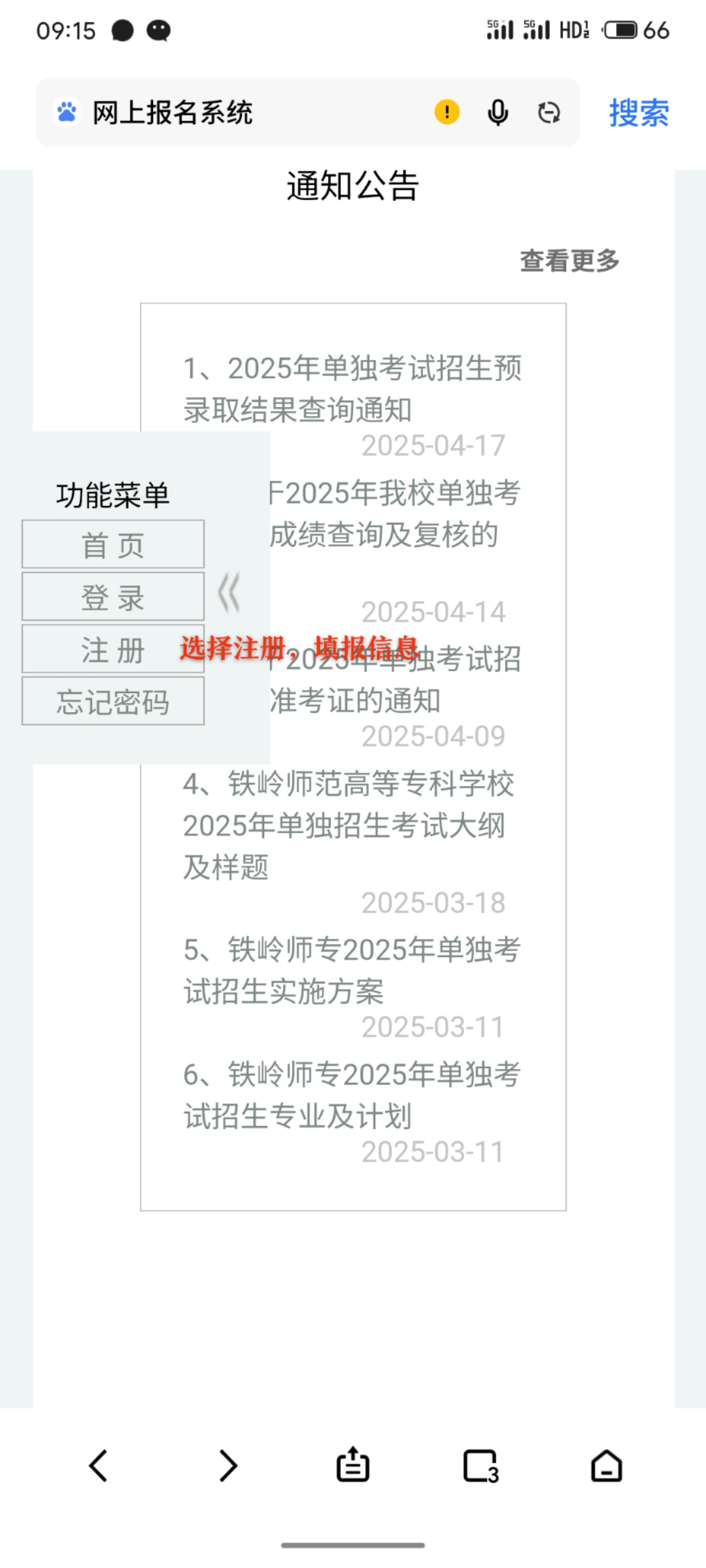Screen dimensions: 706x1568
Task: Reload the page with the refresh icon
Action: pos(548,112)
